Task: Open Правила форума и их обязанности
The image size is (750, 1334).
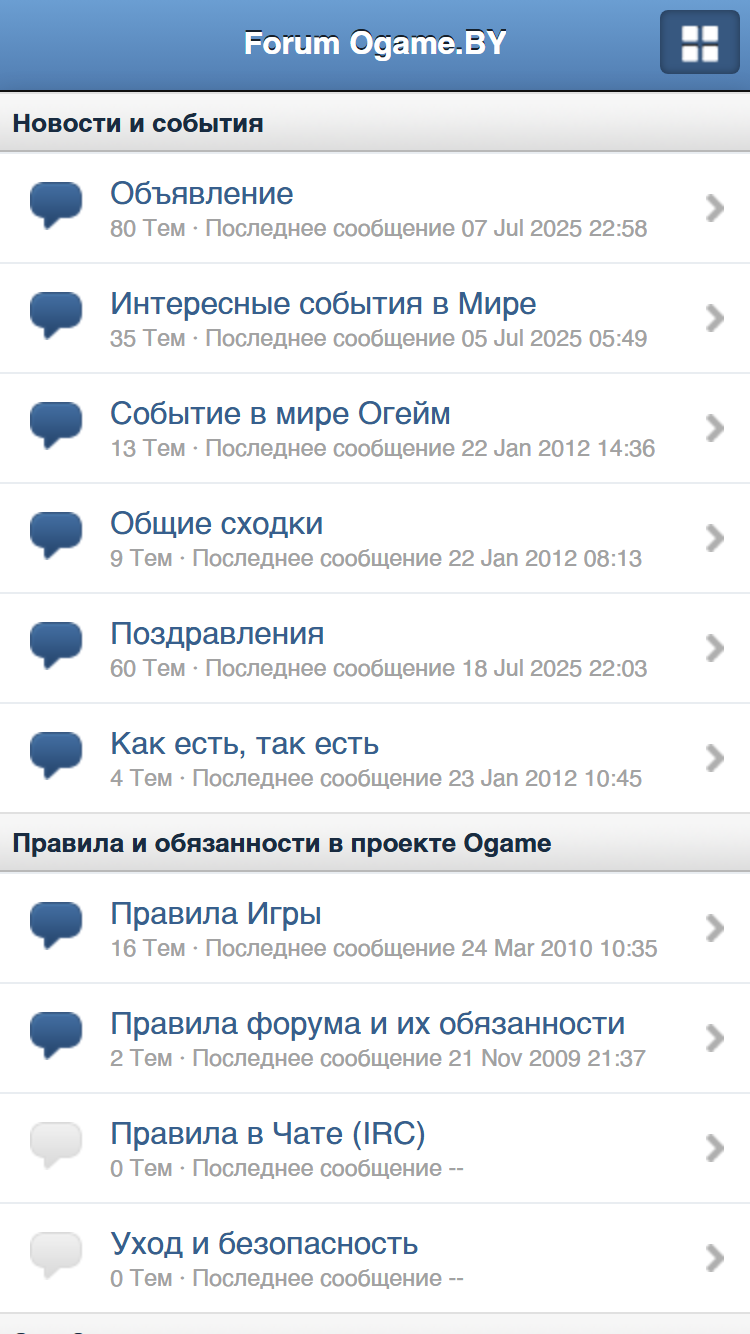Action: 375,1038
